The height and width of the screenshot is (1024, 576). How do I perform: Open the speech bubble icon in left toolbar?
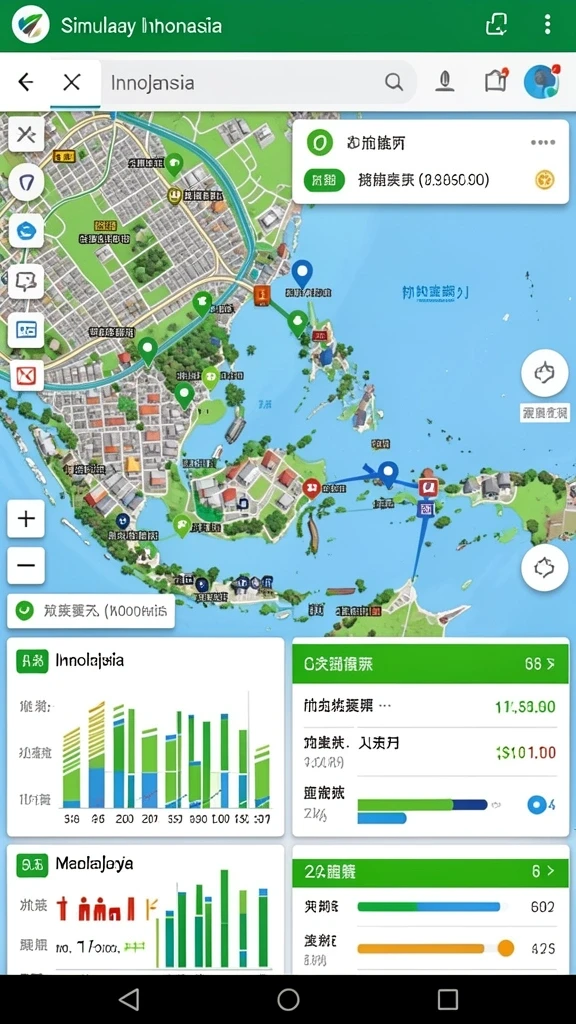tap(27, 281)
